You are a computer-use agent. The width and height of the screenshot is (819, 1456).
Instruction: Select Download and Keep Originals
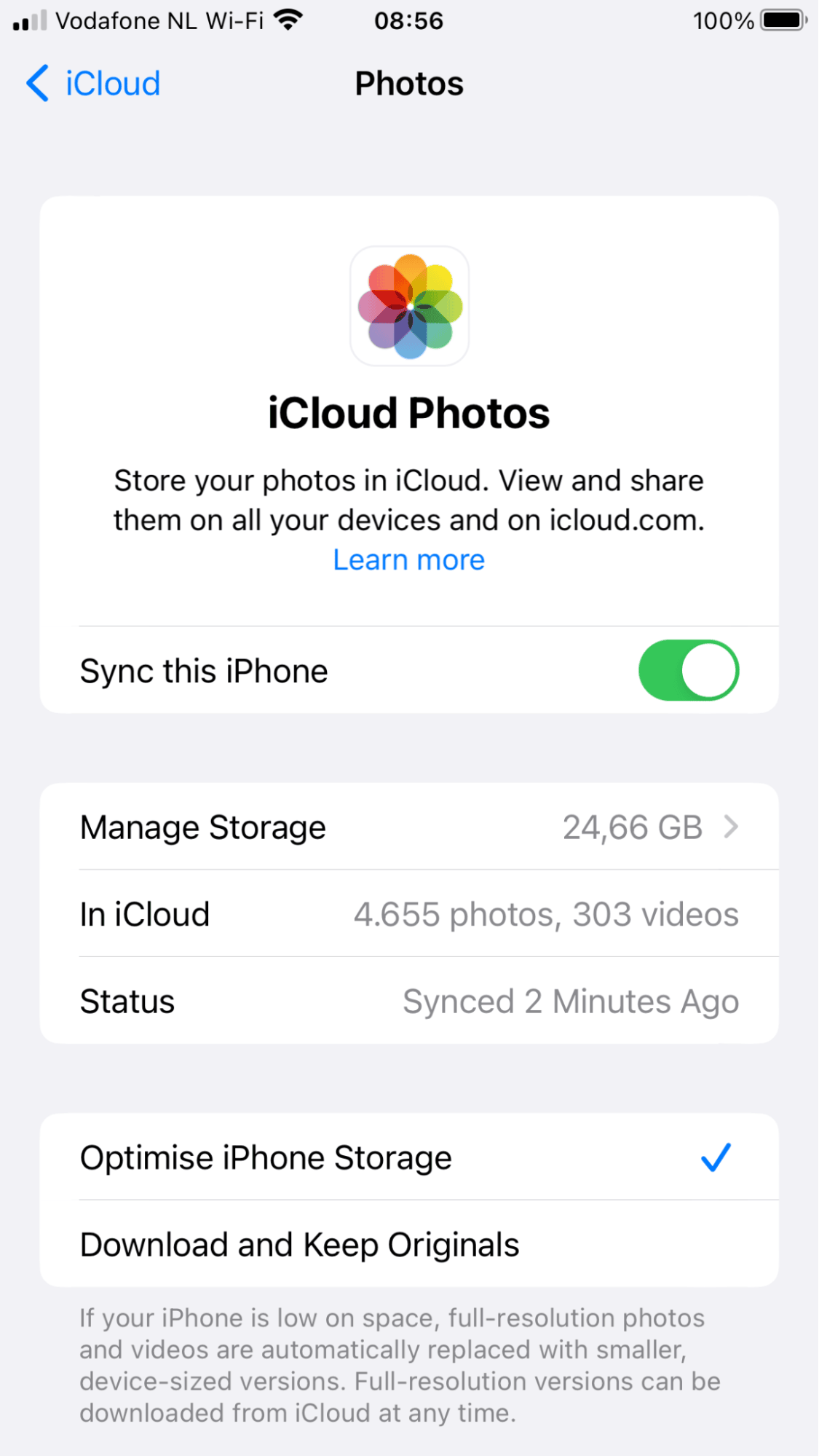[x=408, y=1245]
